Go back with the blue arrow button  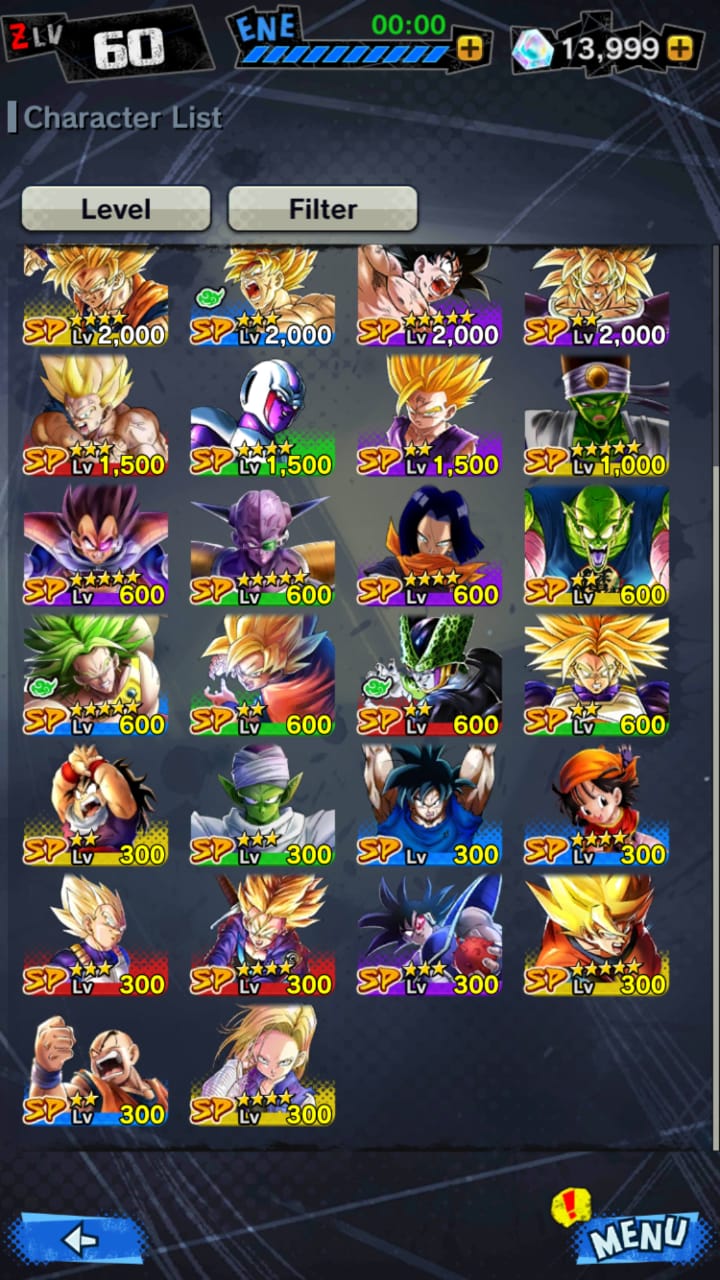tap(78, 1240)
